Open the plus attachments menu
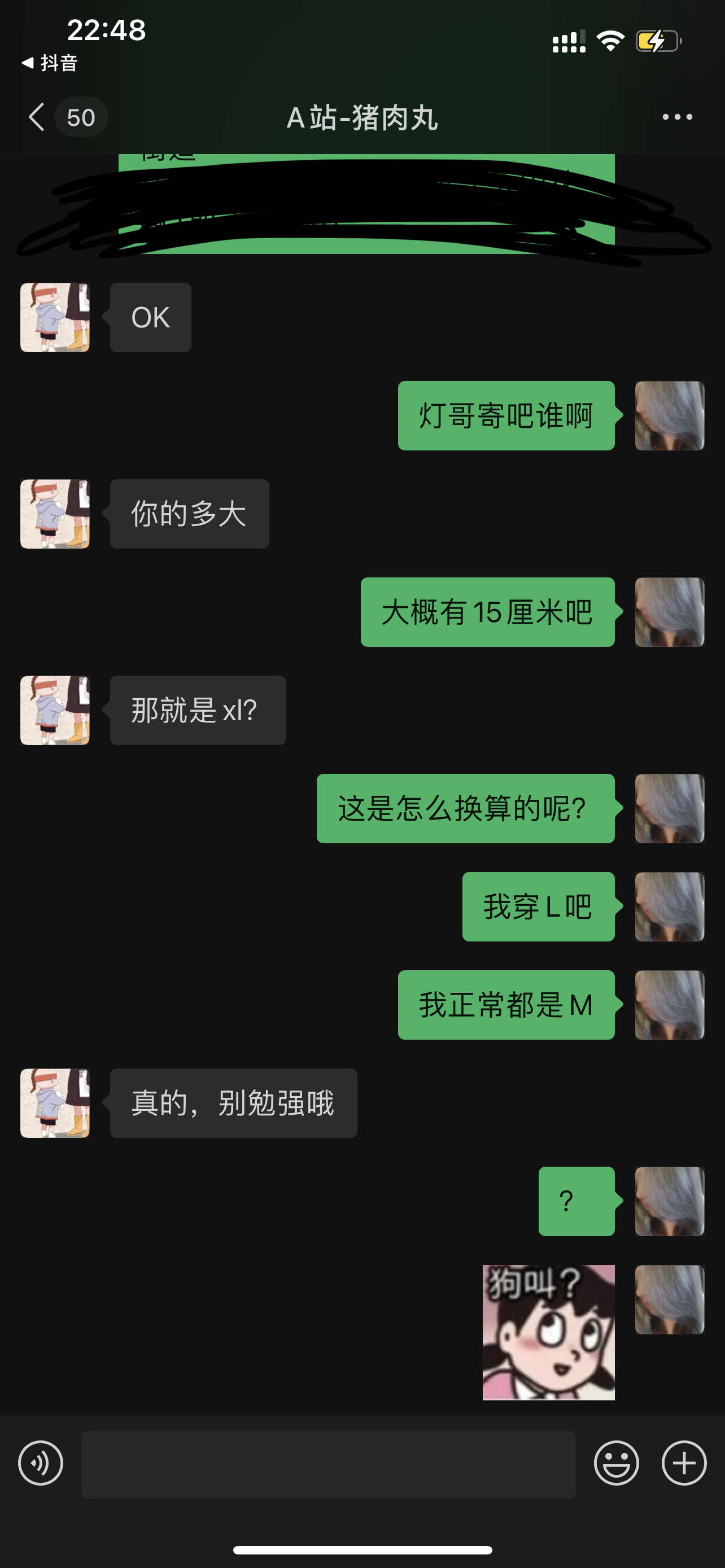Viewport: 725px width, 1568px height. tap(684, 1462)
